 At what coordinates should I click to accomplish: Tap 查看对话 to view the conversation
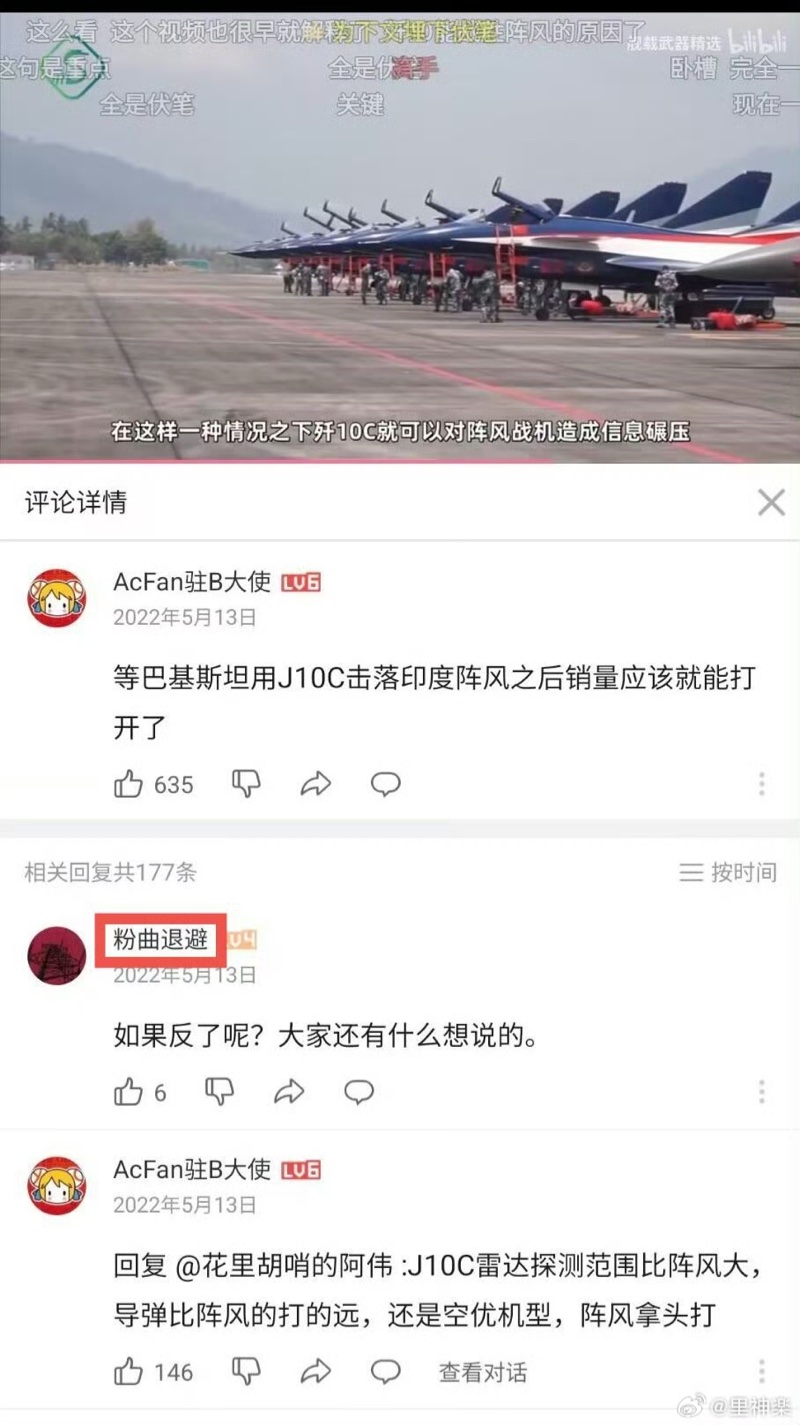(x=482, y=1373)
